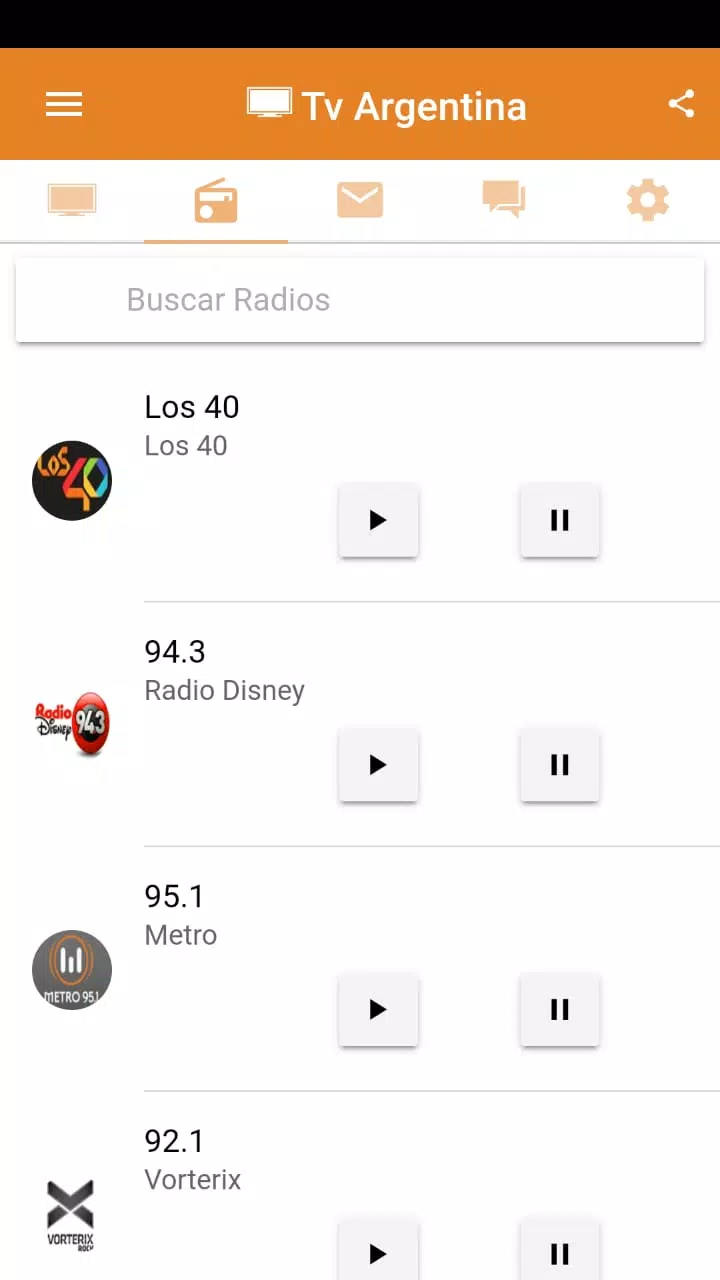Pause Vorterix 92.1 radio

point(560,1252)
